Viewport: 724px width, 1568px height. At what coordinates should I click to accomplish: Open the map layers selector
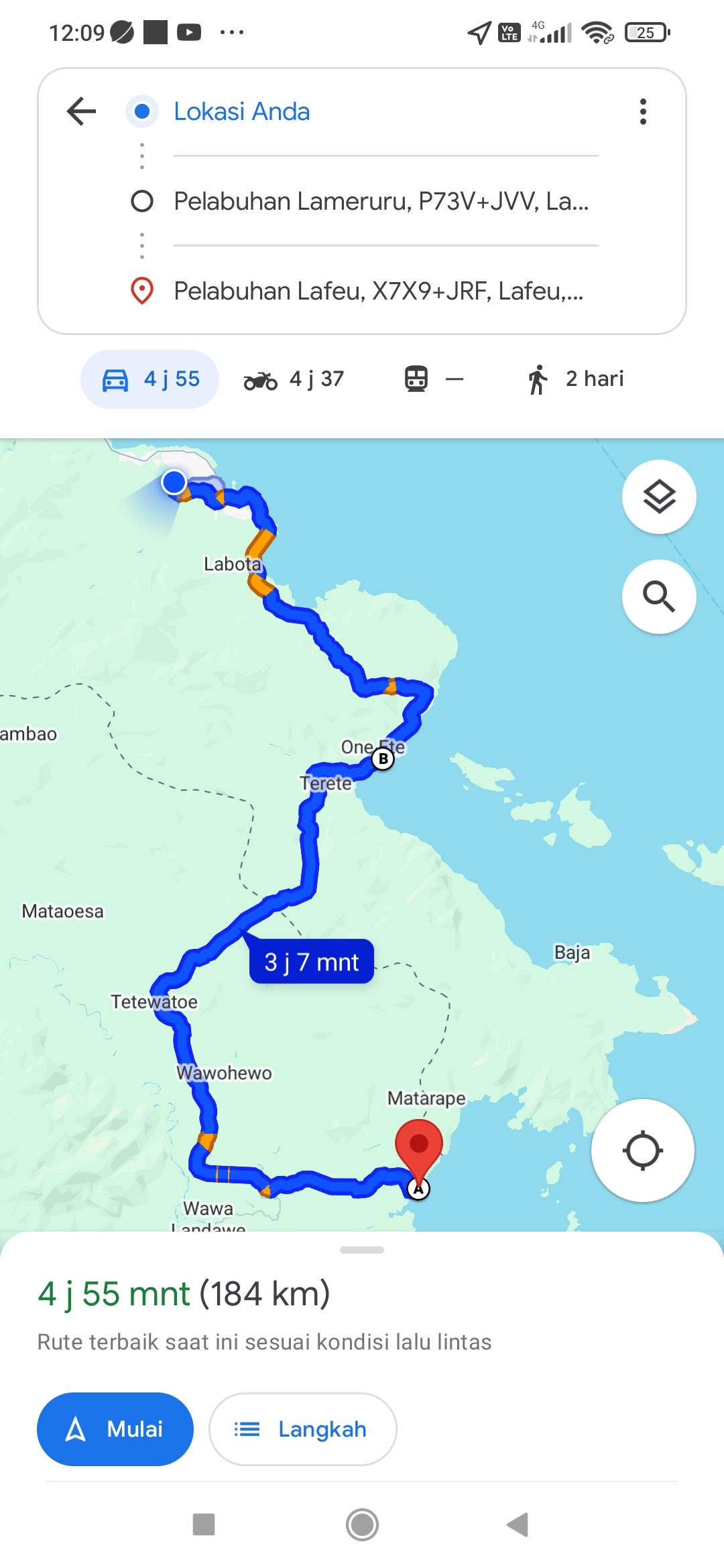pos(659,497)
